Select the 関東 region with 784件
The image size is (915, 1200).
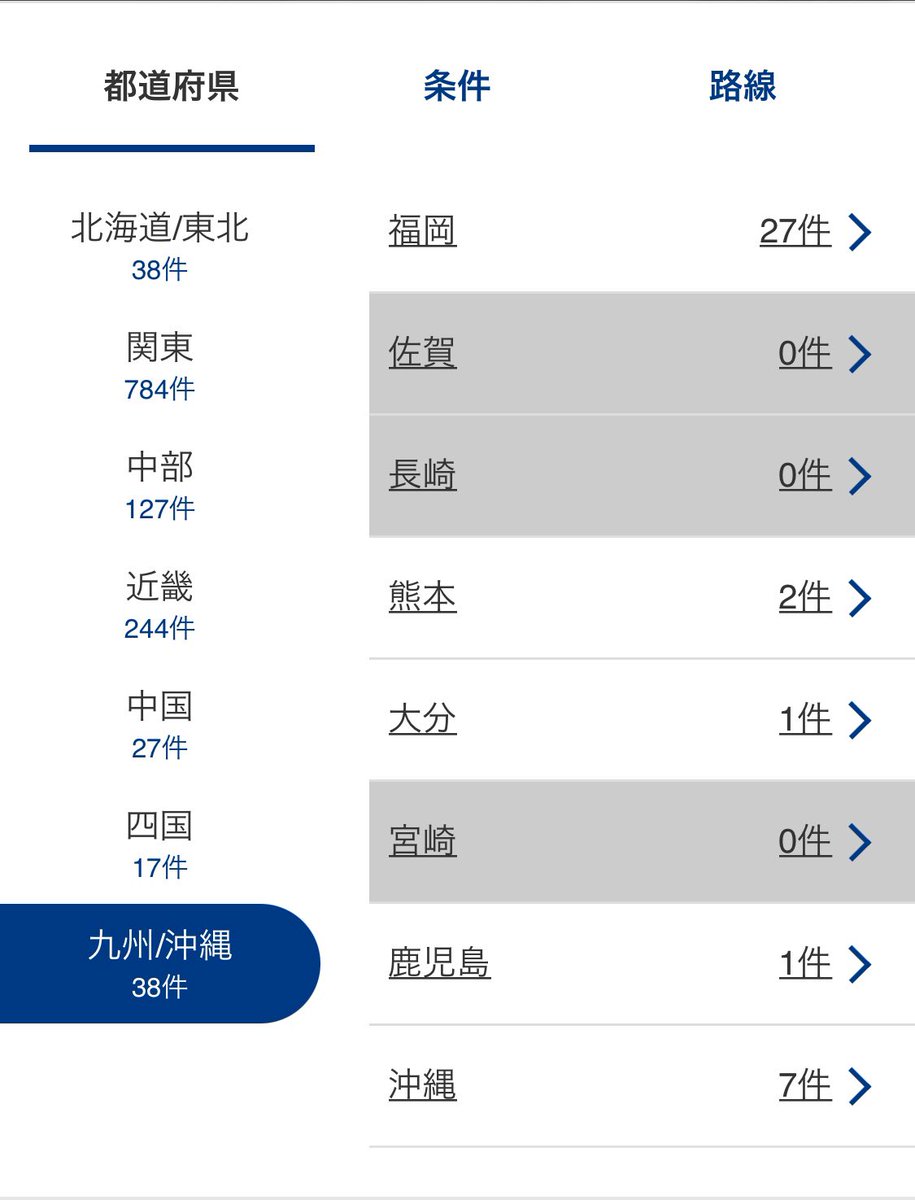coord(160,365)
